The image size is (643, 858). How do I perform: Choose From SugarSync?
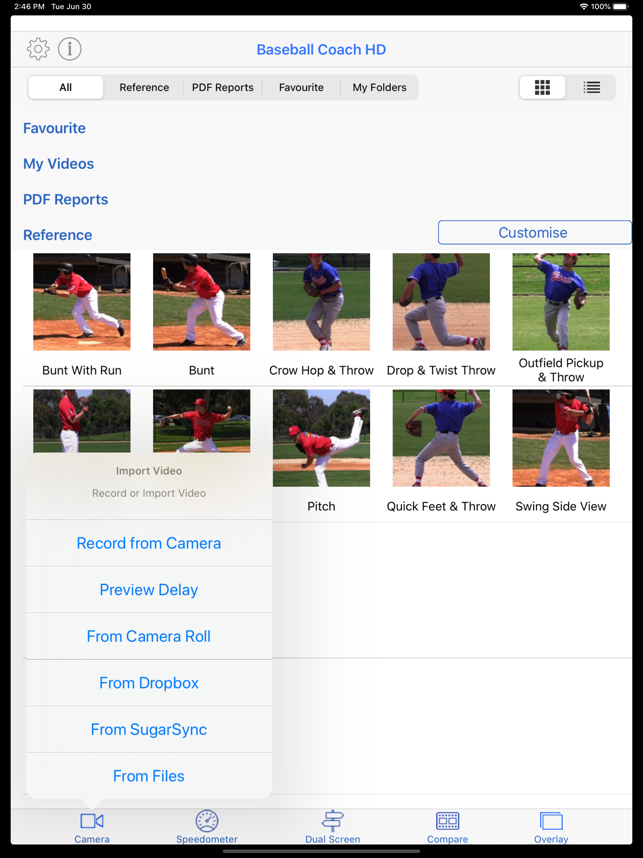click(x=148, y=729)
